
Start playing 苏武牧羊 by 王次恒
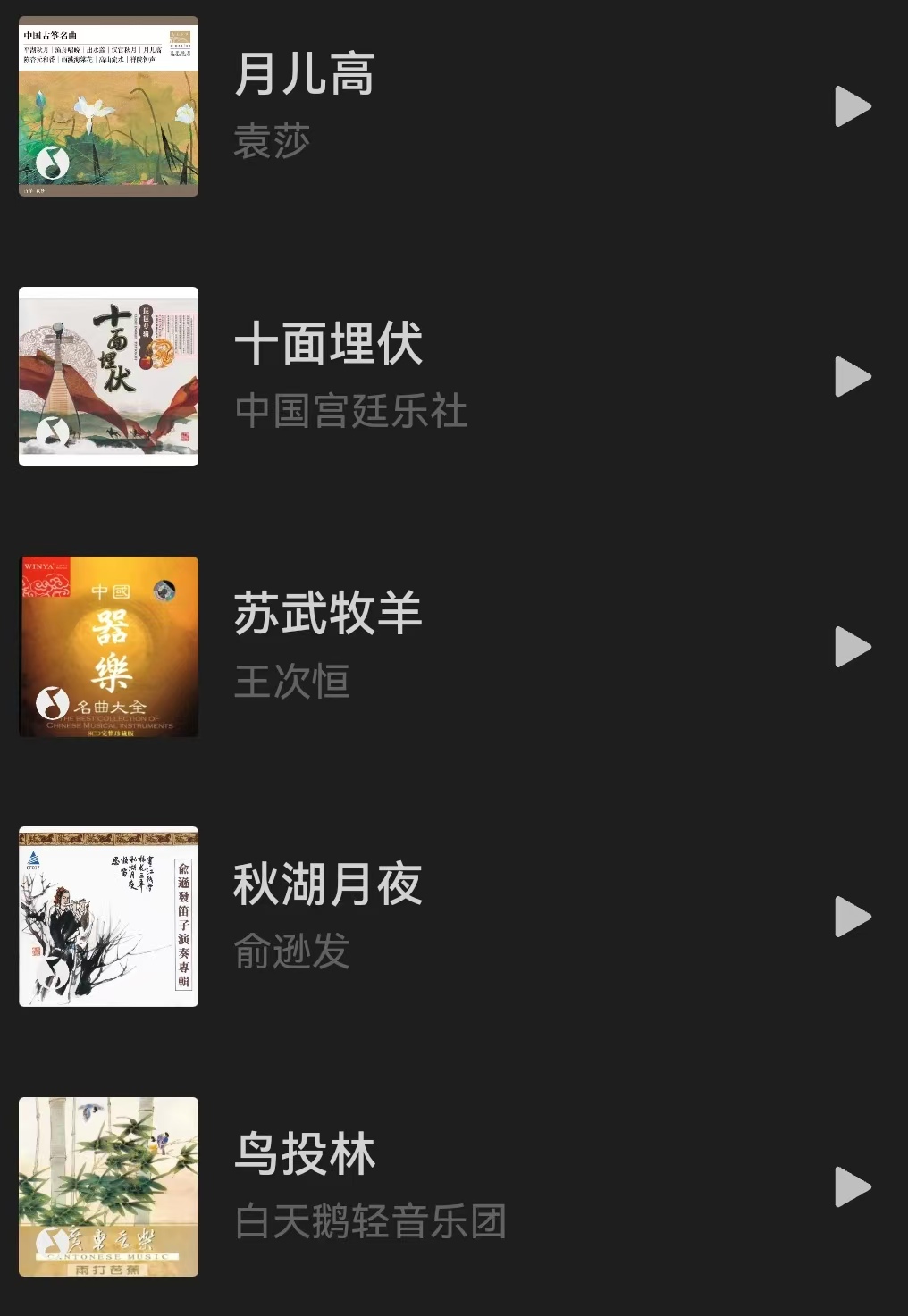853,647
